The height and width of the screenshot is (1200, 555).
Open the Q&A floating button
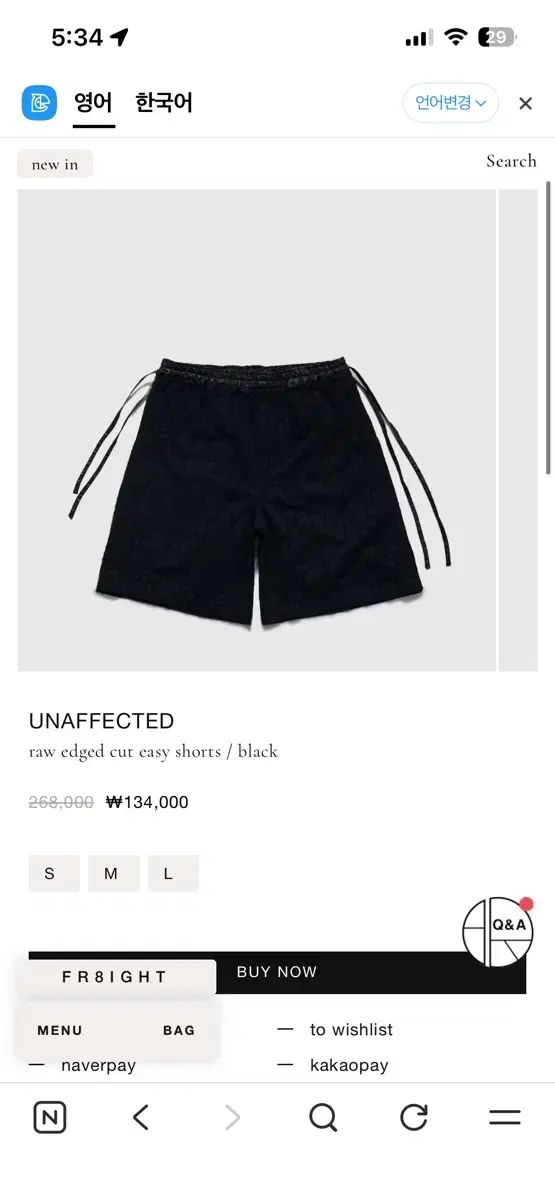[x=498, y=932]
